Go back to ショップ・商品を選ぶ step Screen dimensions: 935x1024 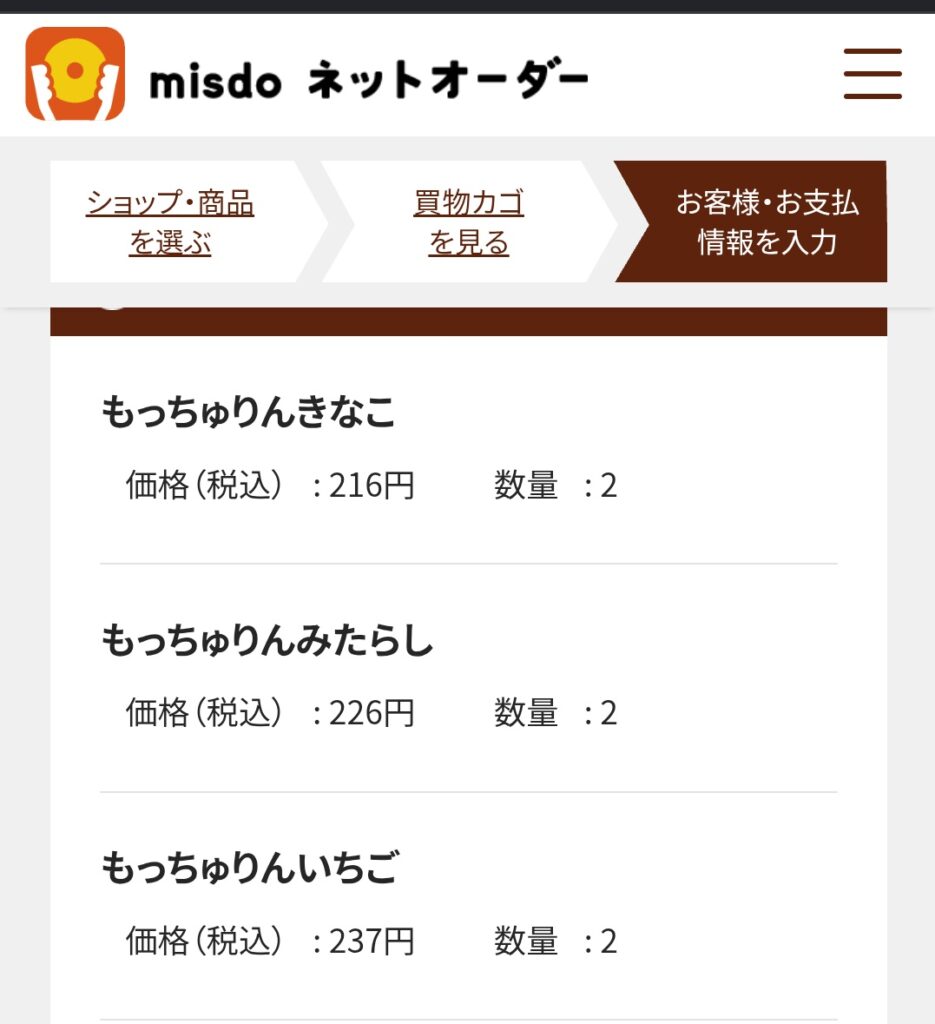(x=170, y=222)
